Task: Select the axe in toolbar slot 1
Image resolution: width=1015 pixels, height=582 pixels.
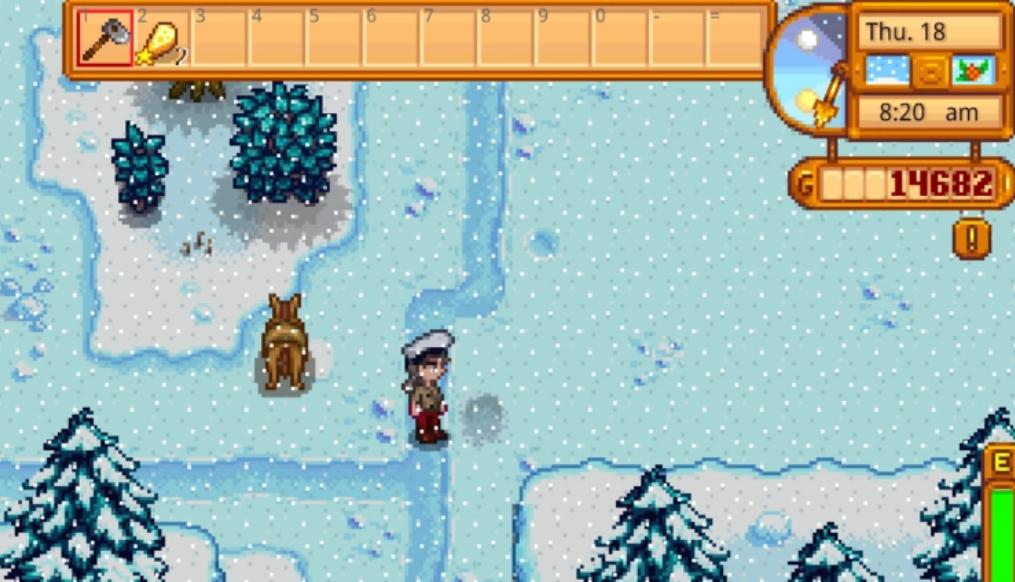Action: pos(105,39)
